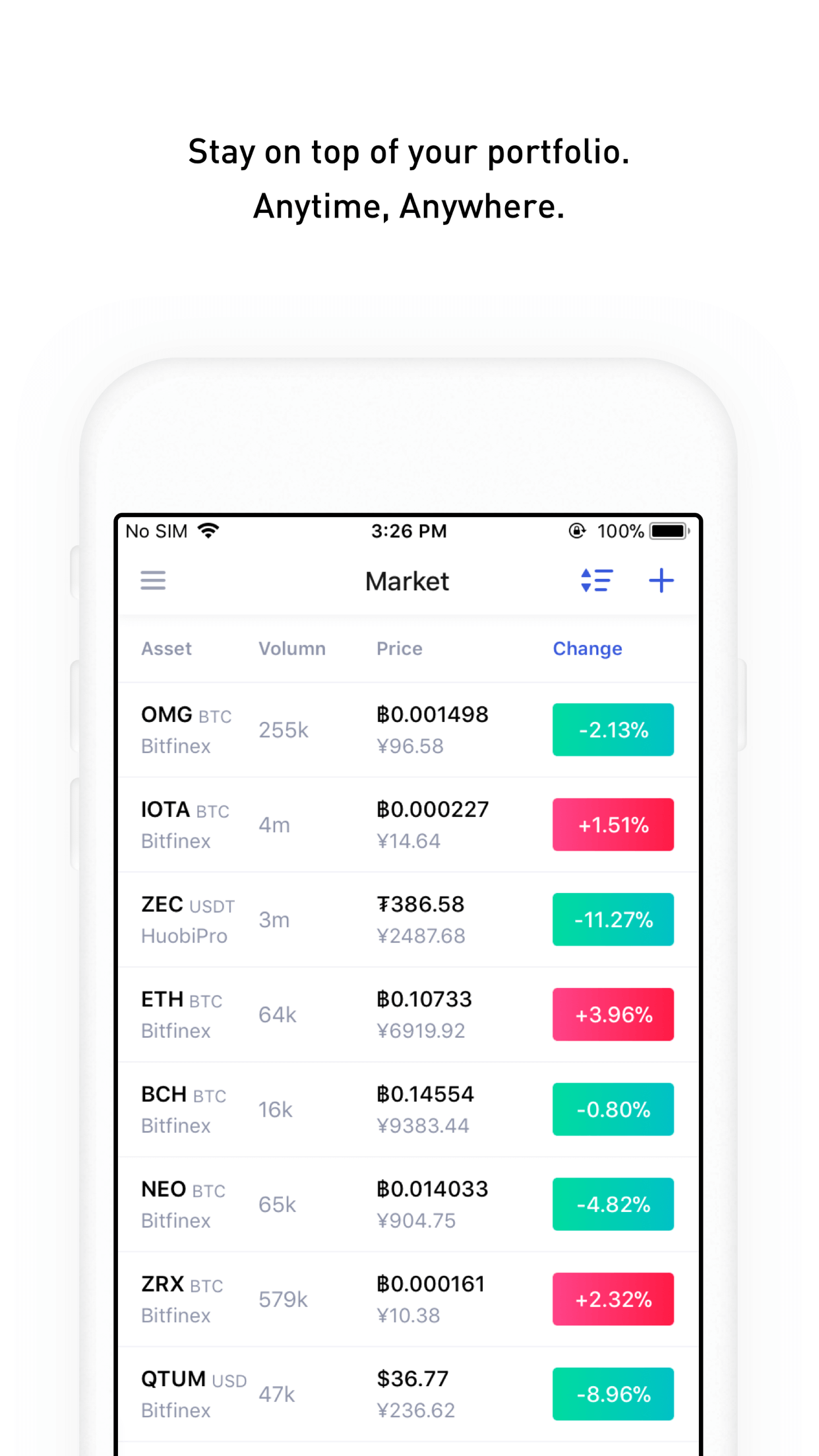Tap the +3.96% gradient badge for ETH
This screenshot has height=1456, width=819.
[612, 1014]
